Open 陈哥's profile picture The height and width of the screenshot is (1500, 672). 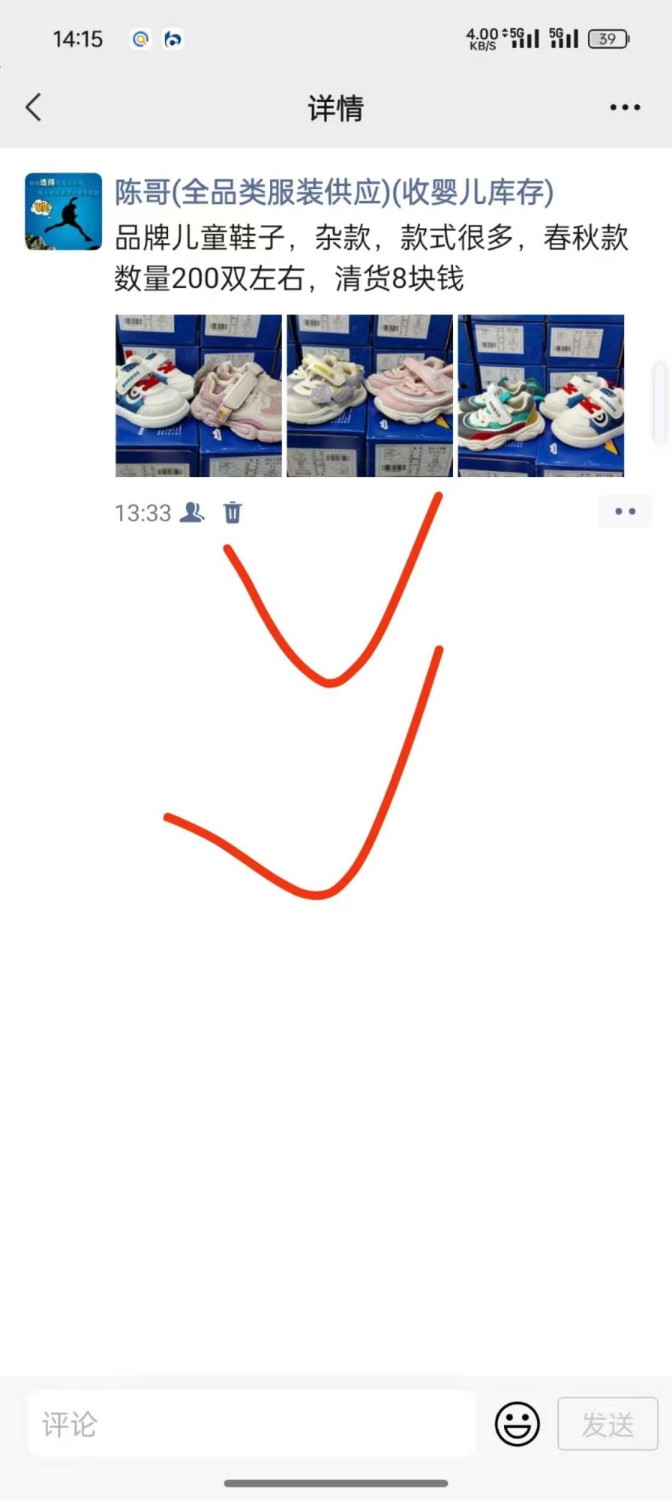point(64,211)
